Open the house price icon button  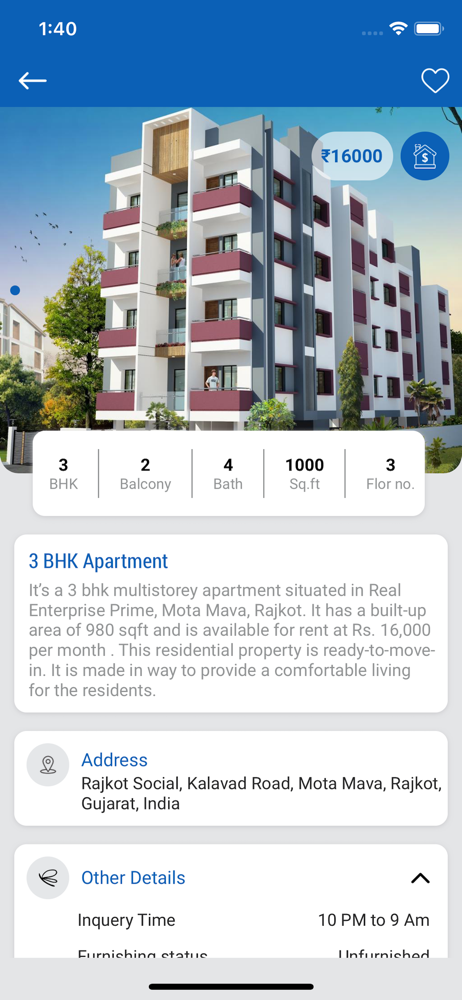[425, 156]
